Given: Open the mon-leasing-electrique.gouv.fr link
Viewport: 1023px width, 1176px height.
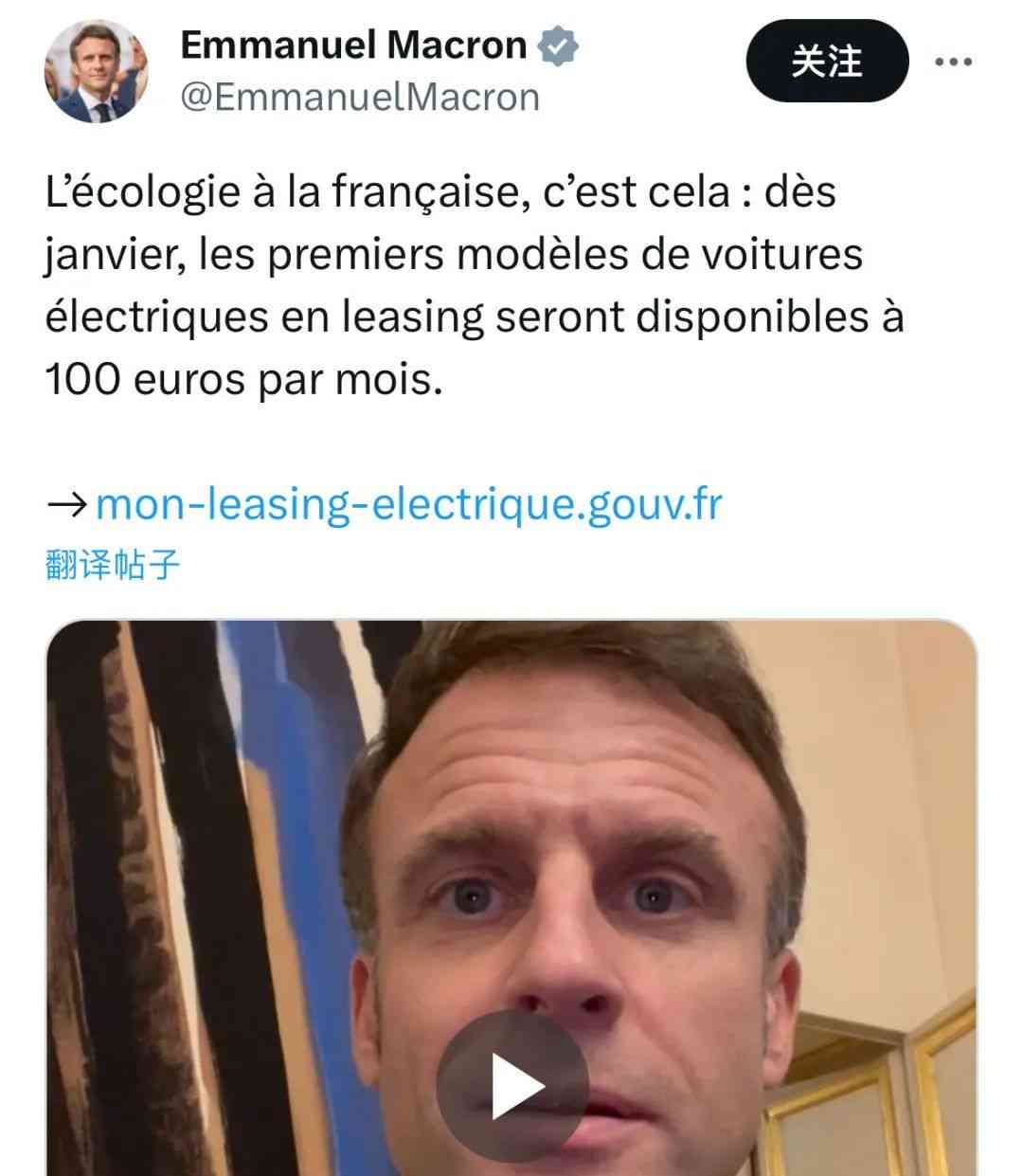Looking at the screenshot, I should (409, 504).
